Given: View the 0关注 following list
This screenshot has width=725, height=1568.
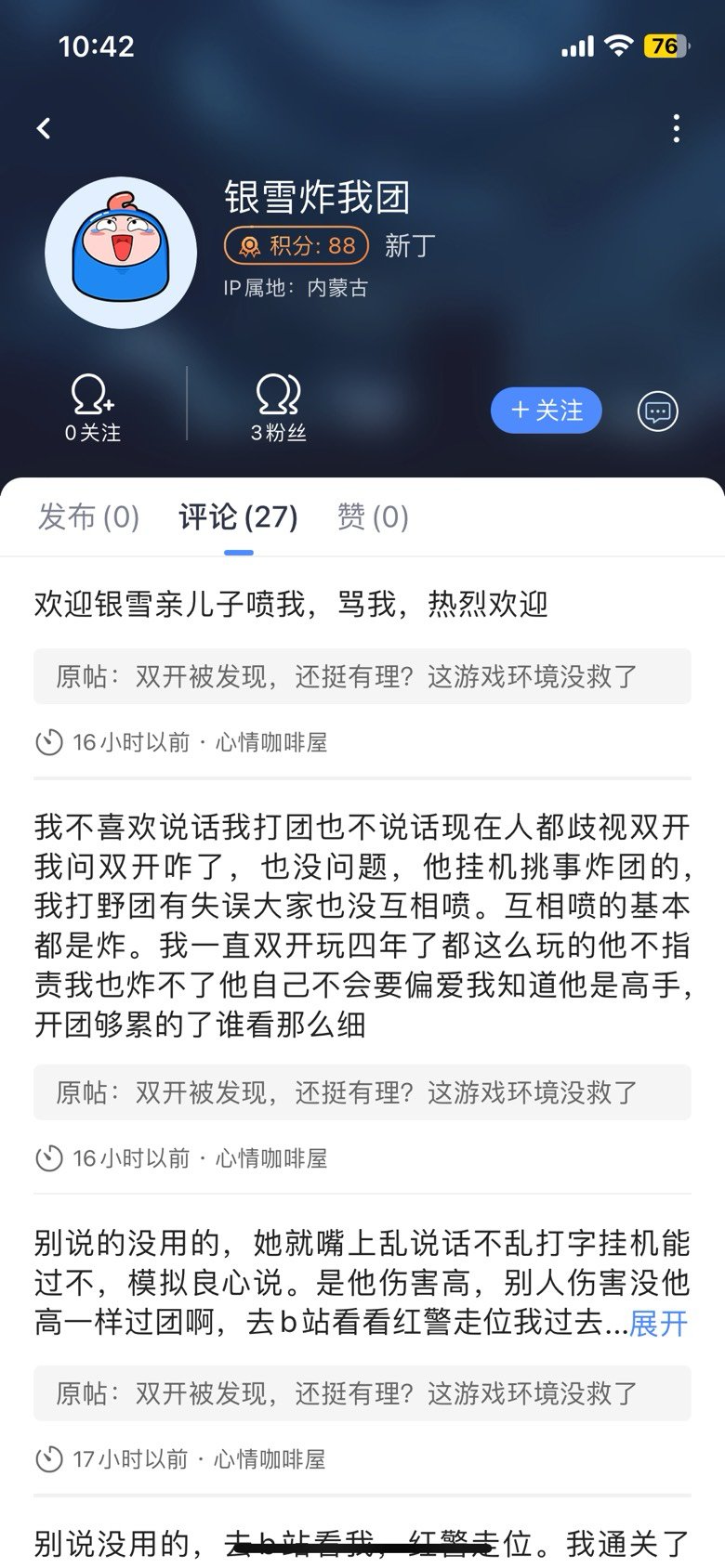Looking at the screenshot, I should click(93, 409).
